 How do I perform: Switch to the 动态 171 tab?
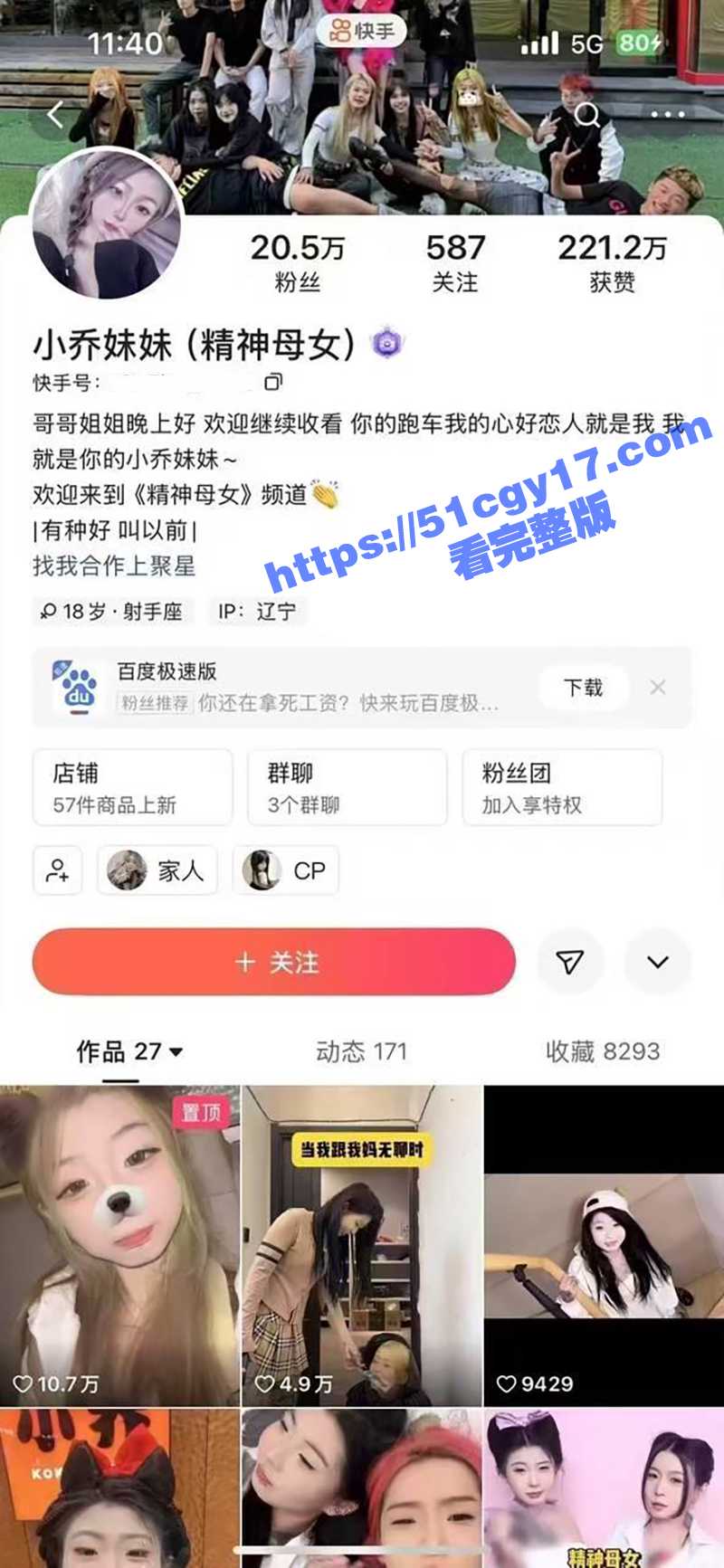coord(361,1051)
